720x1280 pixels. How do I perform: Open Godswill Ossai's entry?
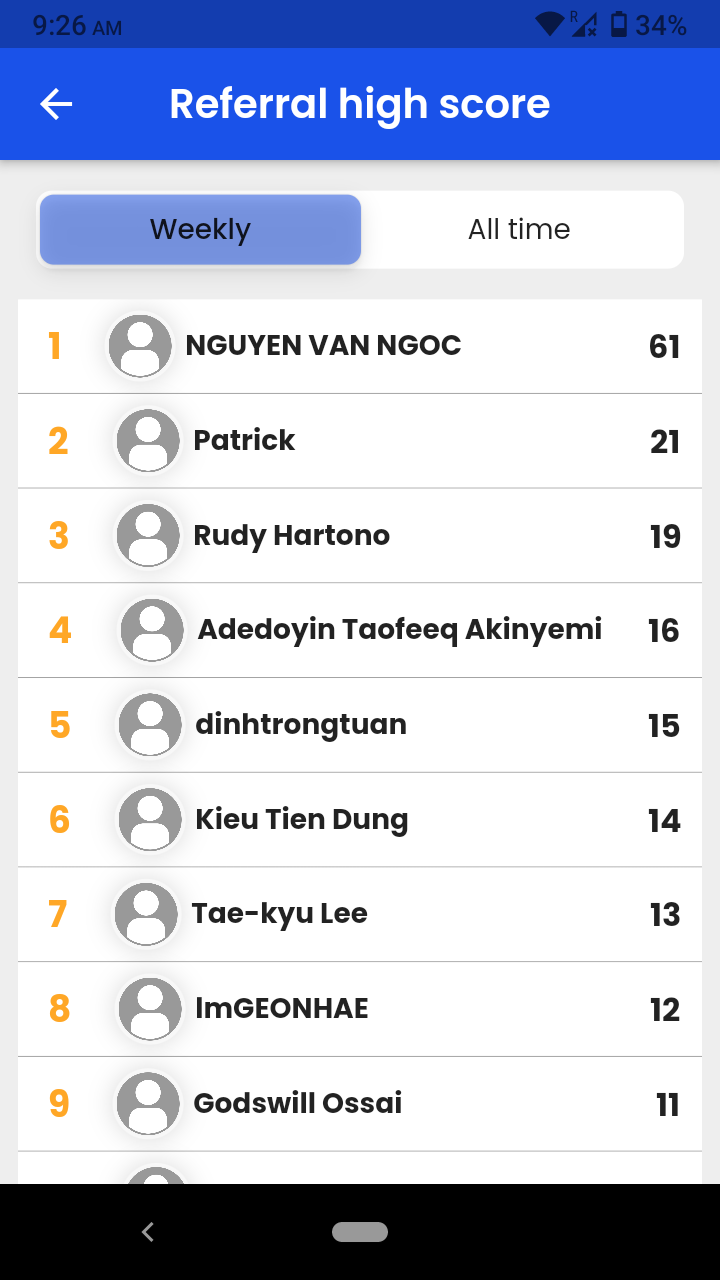[x=360, y=1103]
